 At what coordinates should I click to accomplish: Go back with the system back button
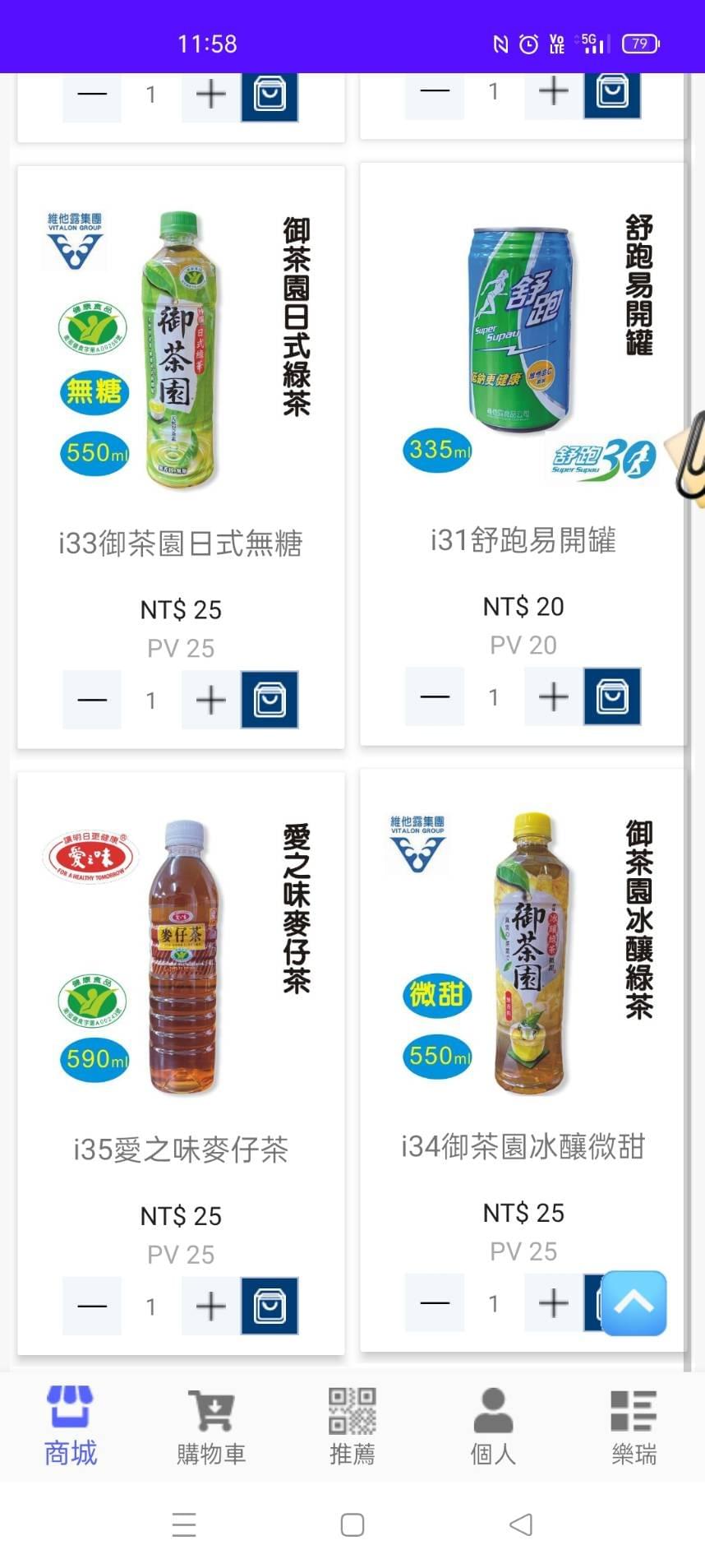click(521, 1524)
